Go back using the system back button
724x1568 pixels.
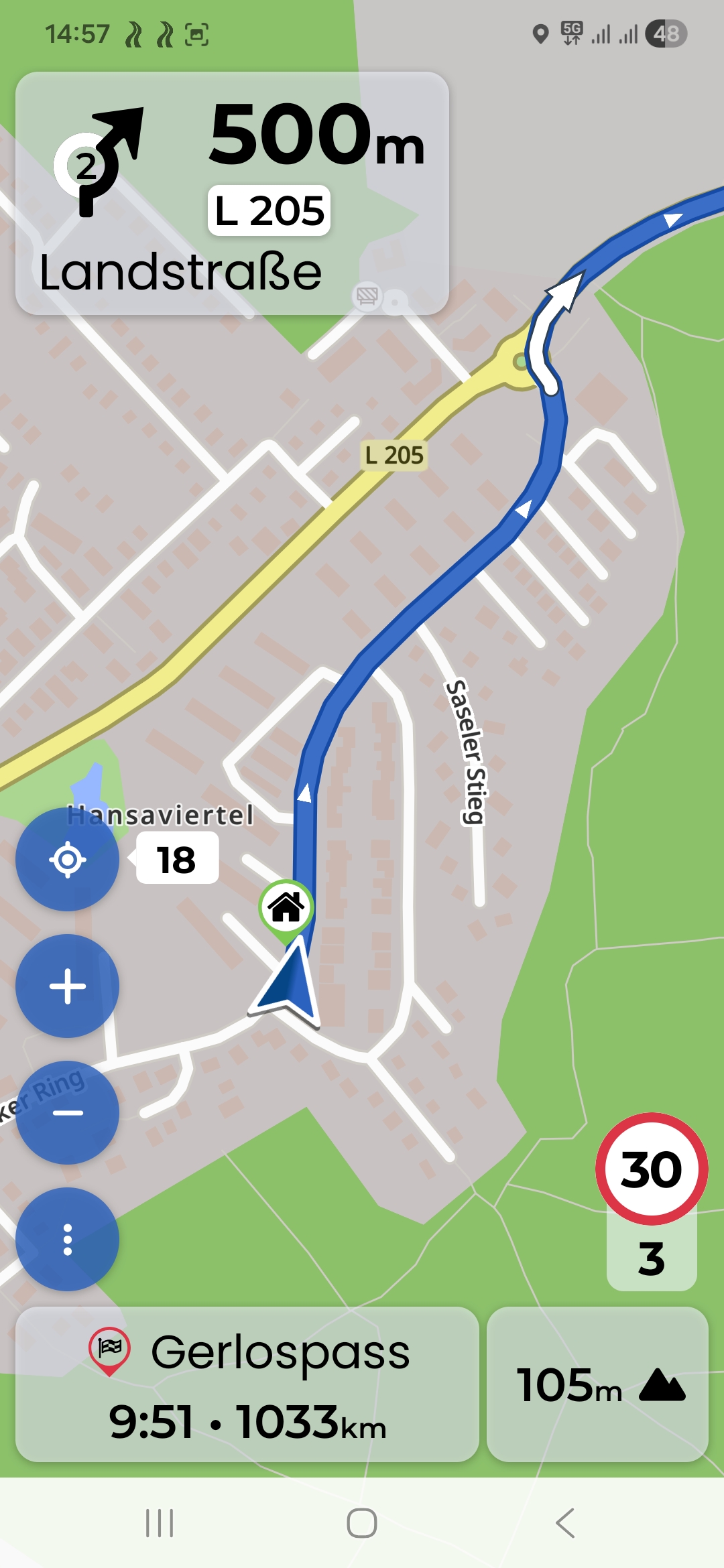565,1523
